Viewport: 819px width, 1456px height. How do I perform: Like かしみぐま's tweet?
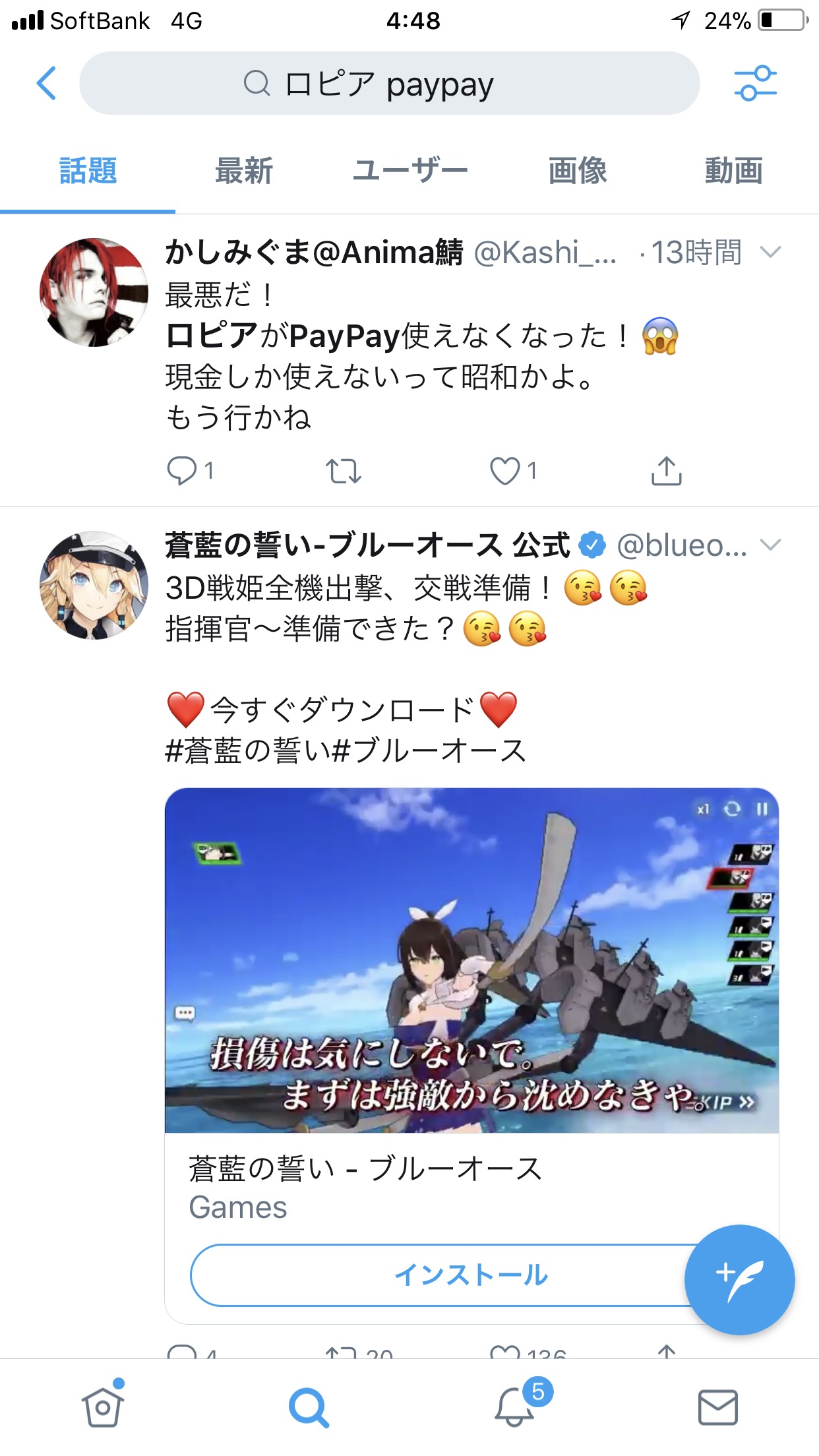tap(505, 471)
